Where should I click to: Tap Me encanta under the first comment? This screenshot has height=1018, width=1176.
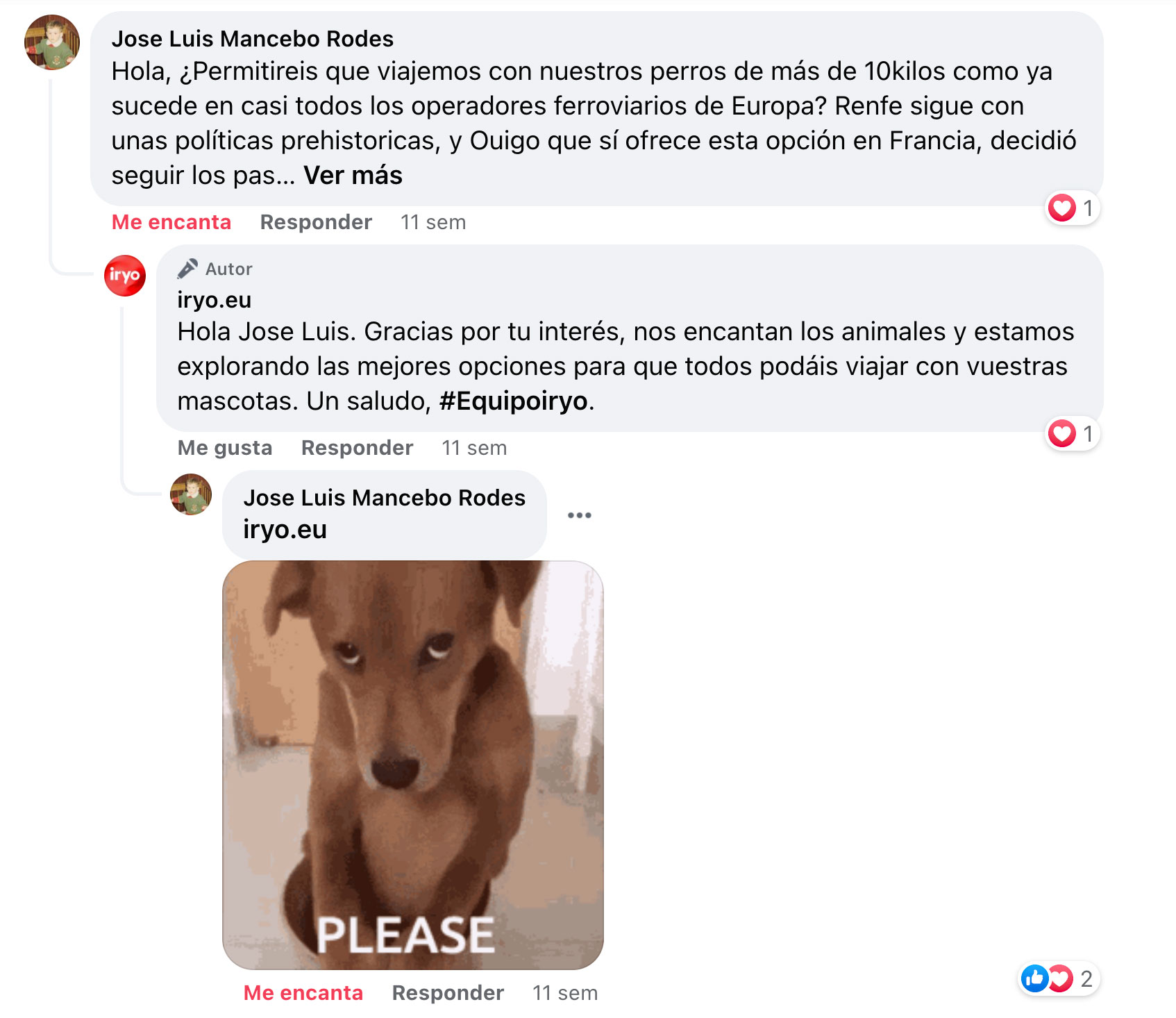tap(171, 222)
